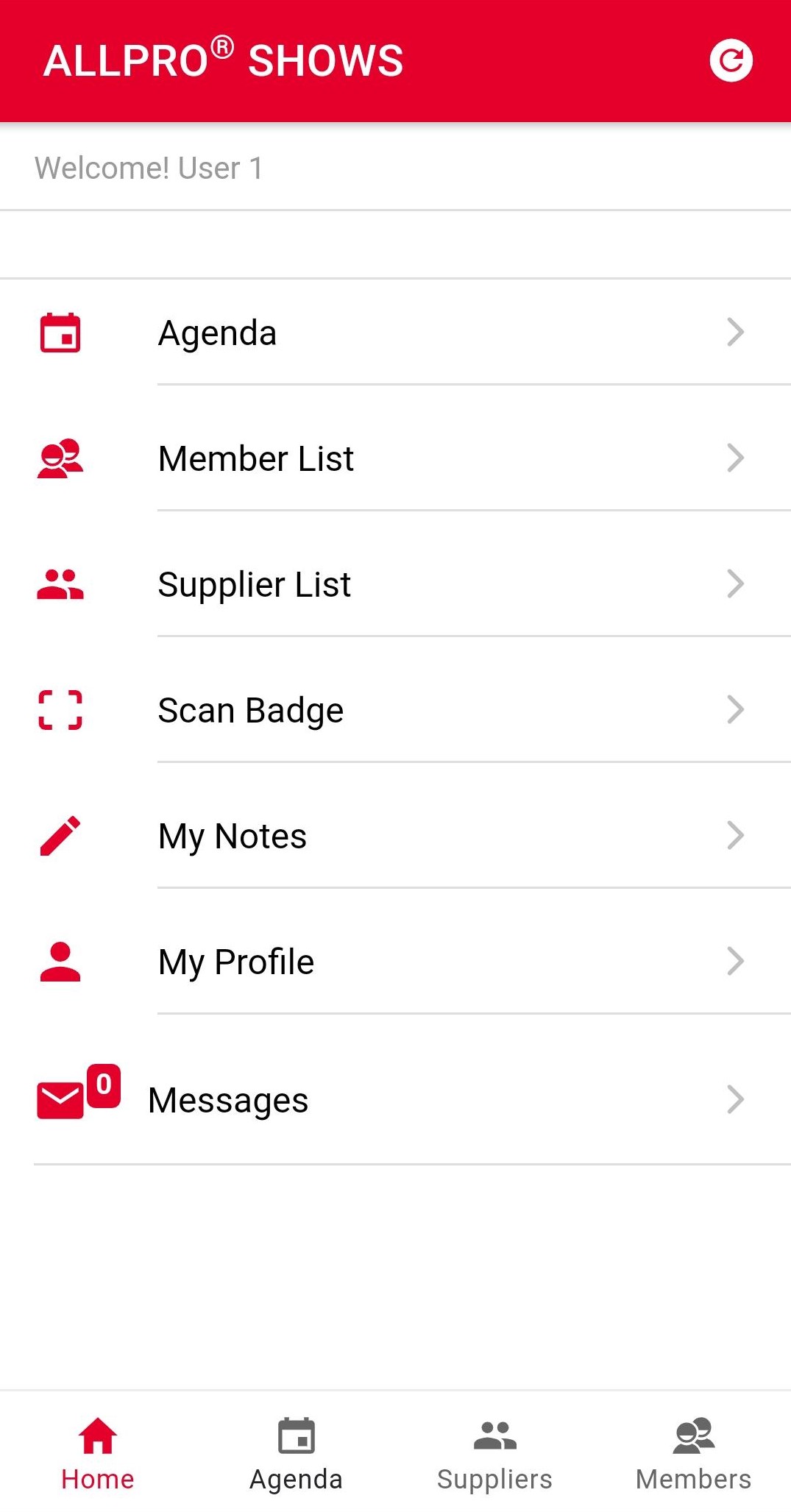The width and height of the screenshot is (791, 1512).
Task: View My Notes
Action: (x=395, y=836)
